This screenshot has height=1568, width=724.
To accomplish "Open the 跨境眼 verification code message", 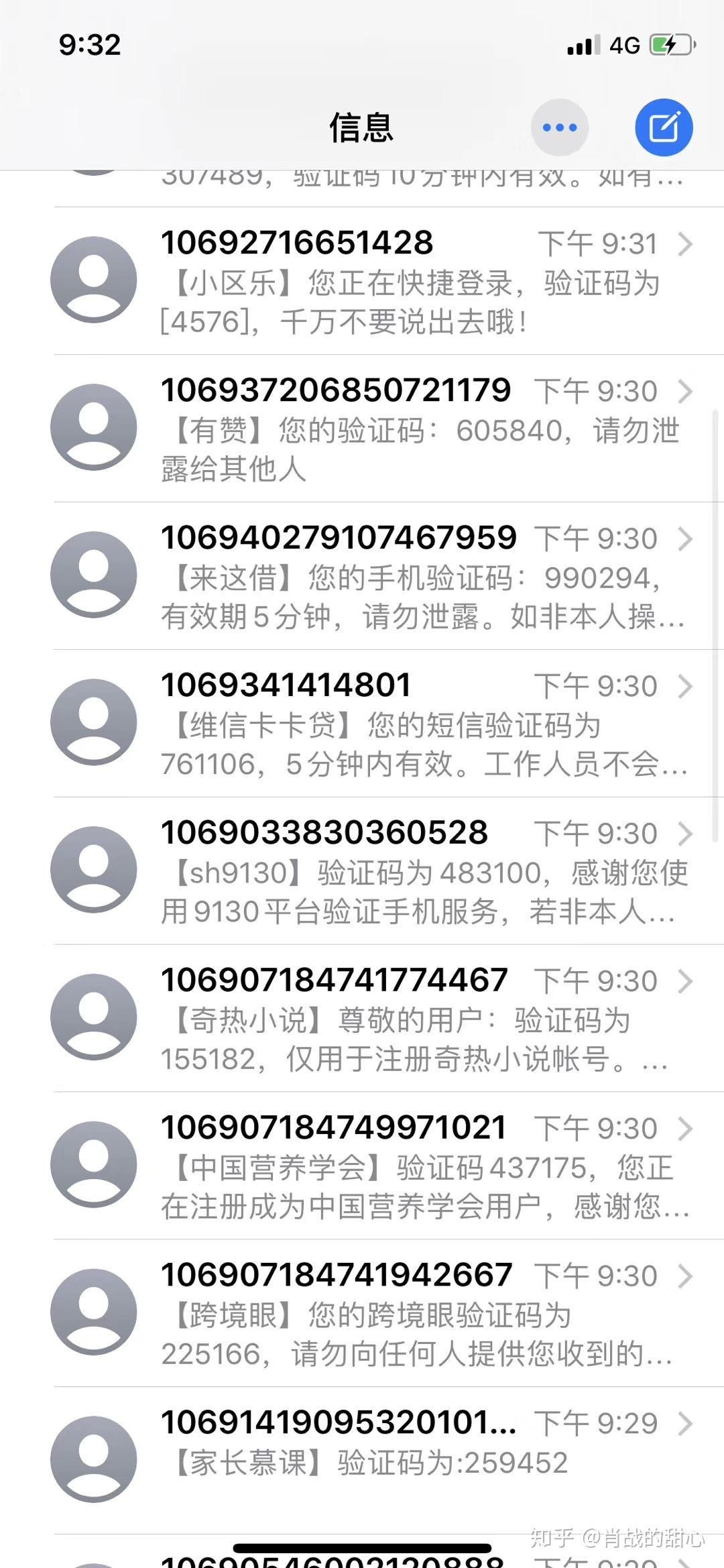I will pos(409,1314).
